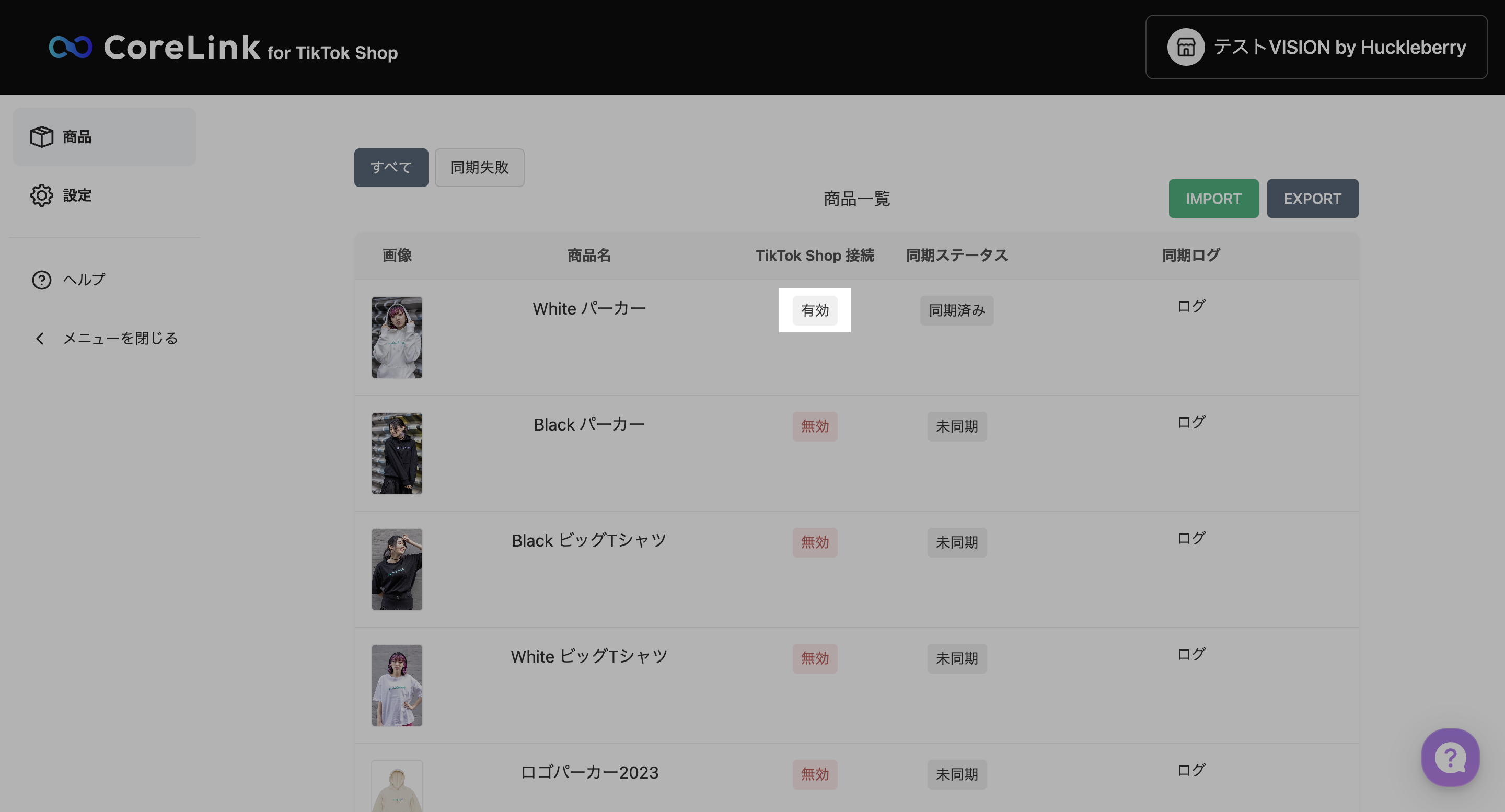Tap the green IMPORT button
This screenshot has height=812, width=1505.
pos(1213,199)
